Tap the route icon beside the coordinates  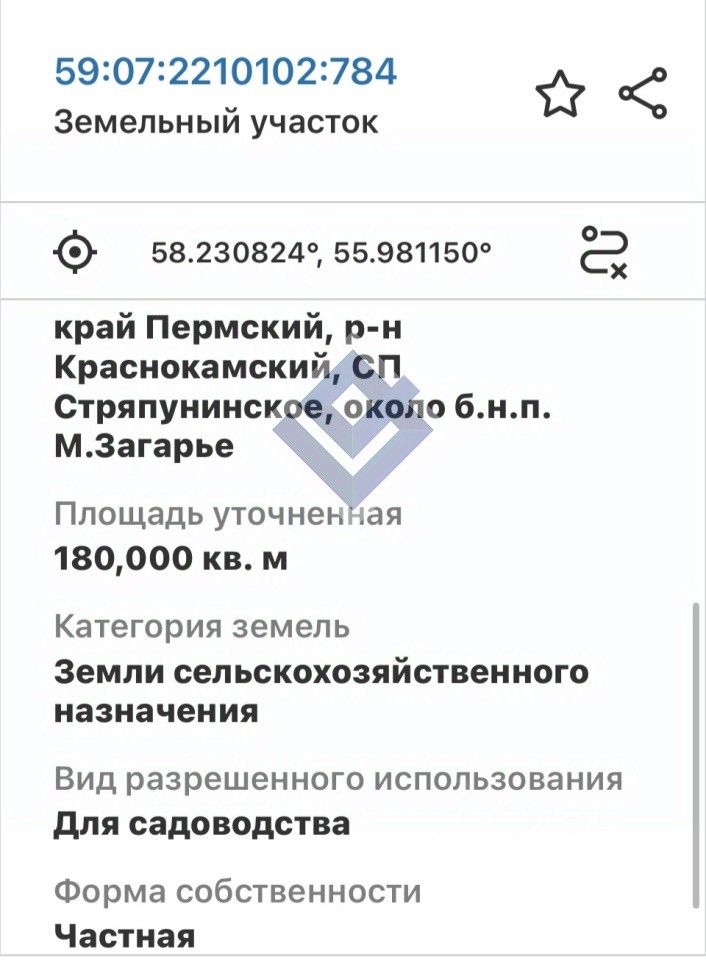pyautogui.click(x=605, y=251)
